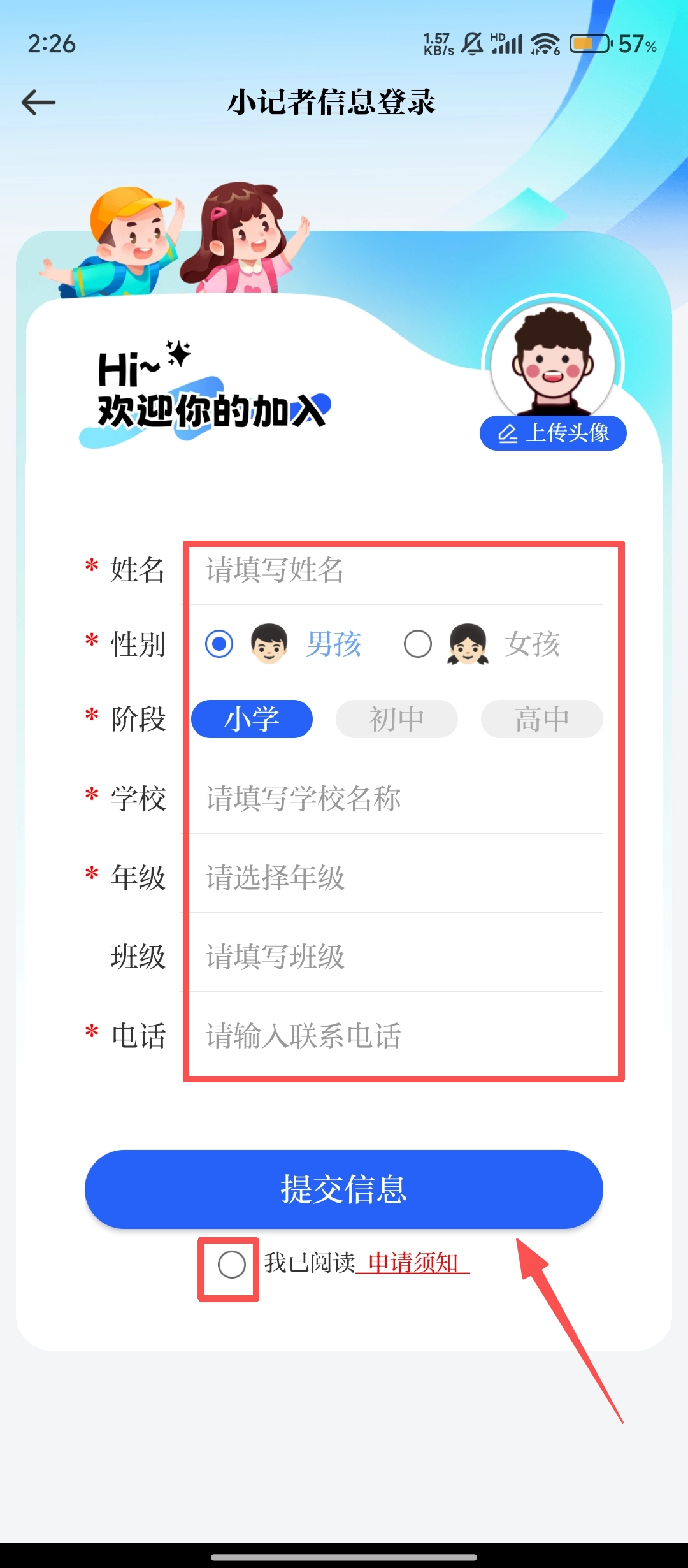Open the 申请须知 link
The width and height of the screenshot is (688, 1568).
pos(413,1263)
